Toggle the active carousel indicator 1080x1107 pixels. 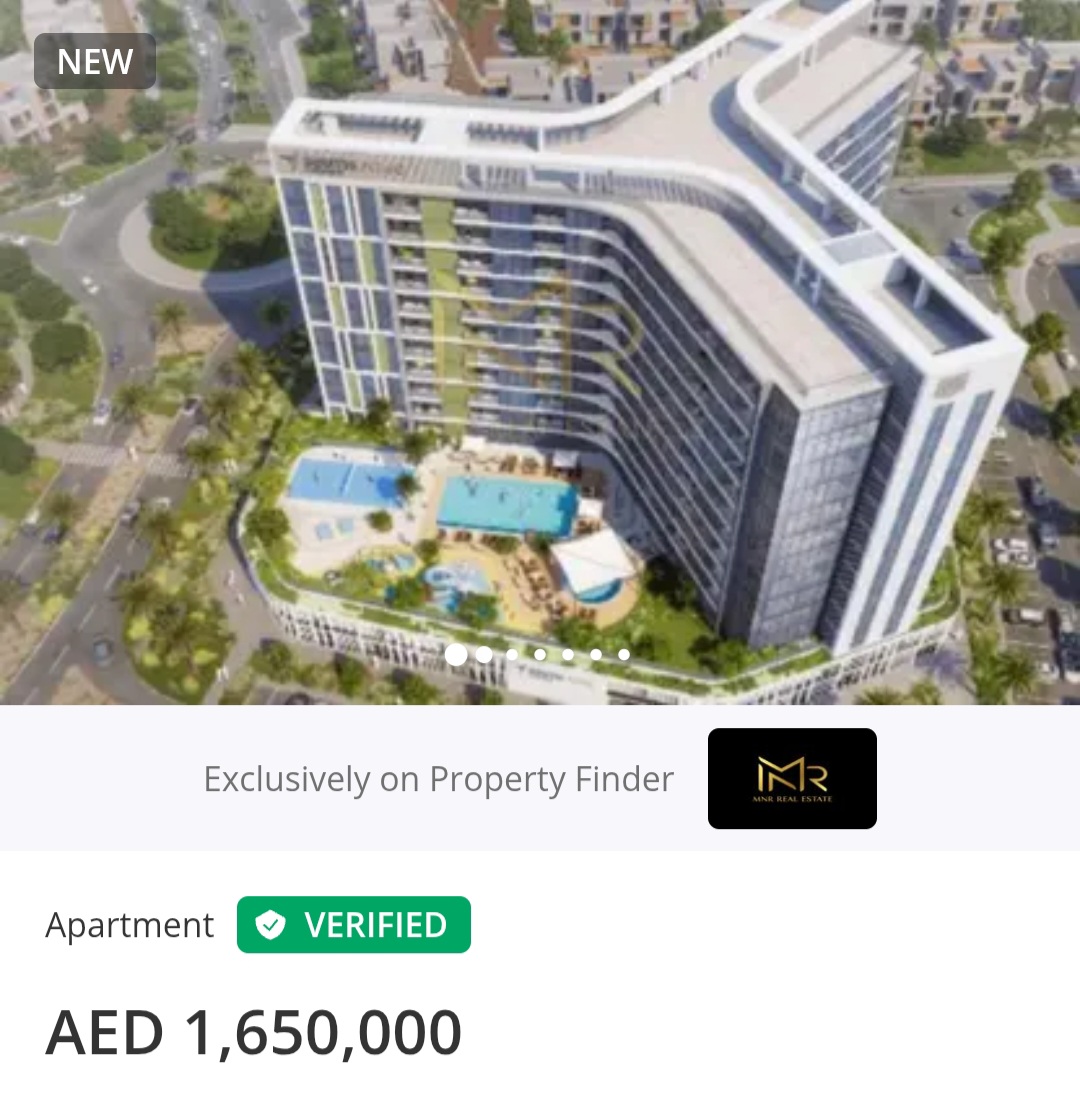[x=457, y=654]
